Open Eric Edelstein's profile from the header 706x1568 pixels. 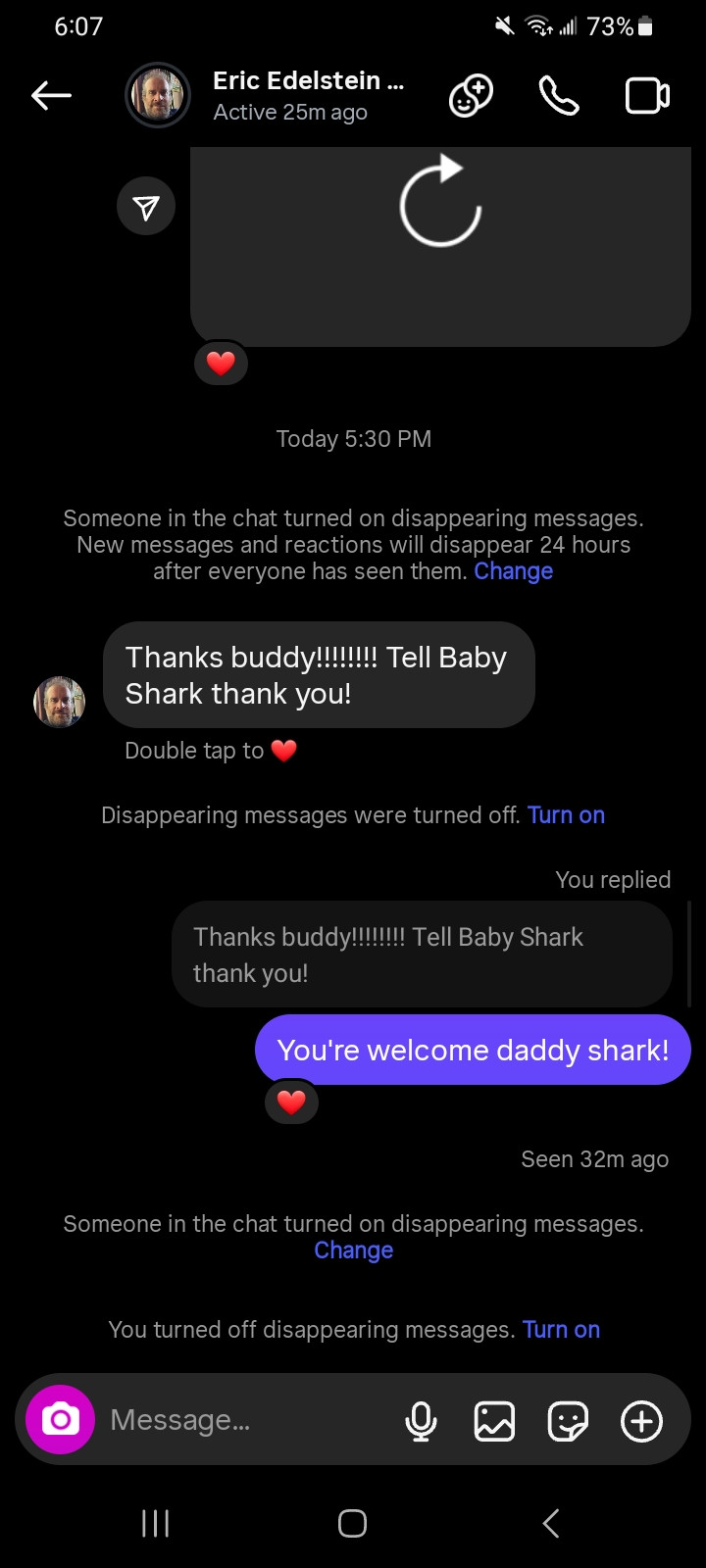click(308, 95)
